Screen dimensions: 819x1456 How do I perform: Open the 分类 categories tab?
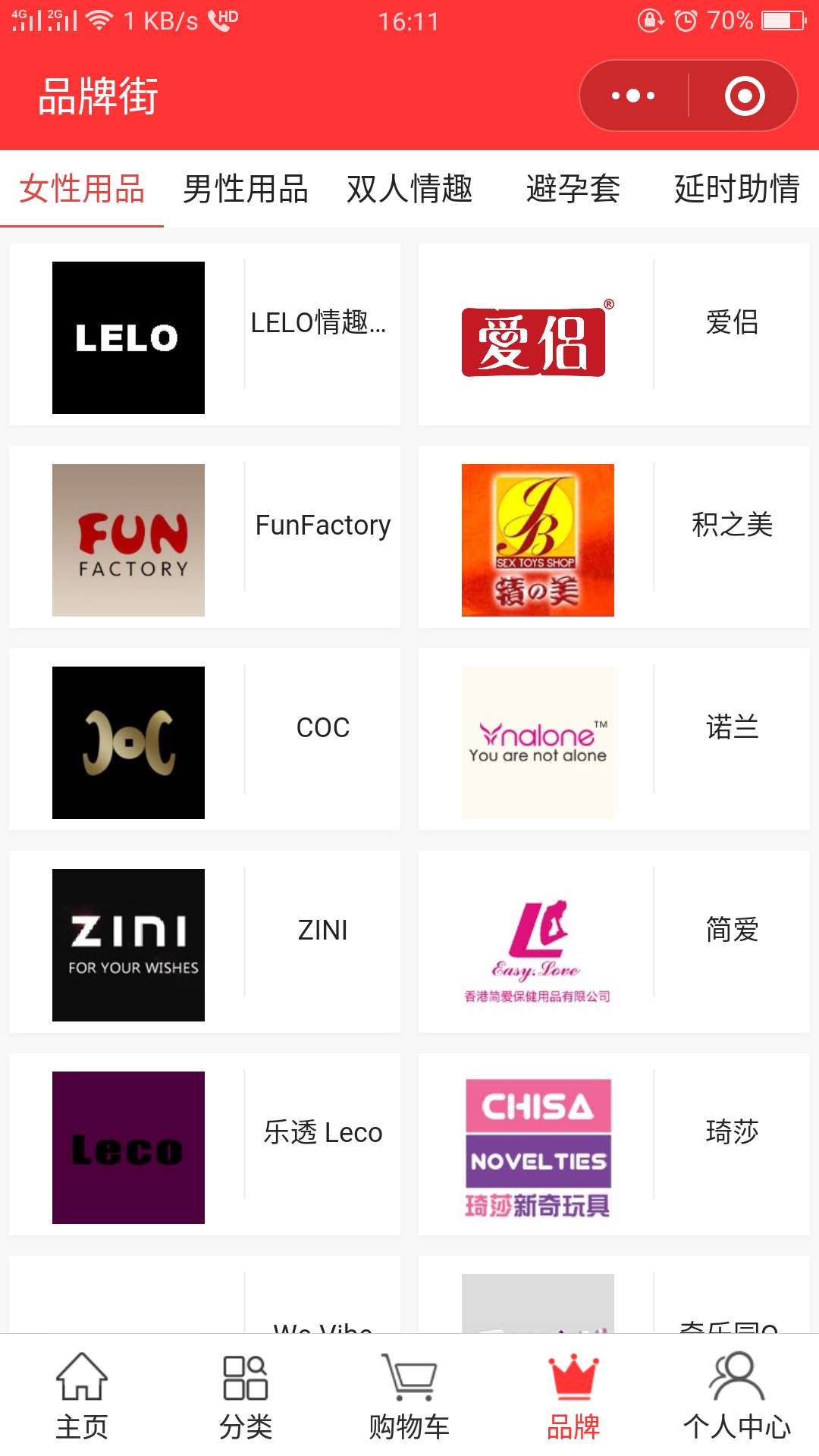coord(246,1395)
